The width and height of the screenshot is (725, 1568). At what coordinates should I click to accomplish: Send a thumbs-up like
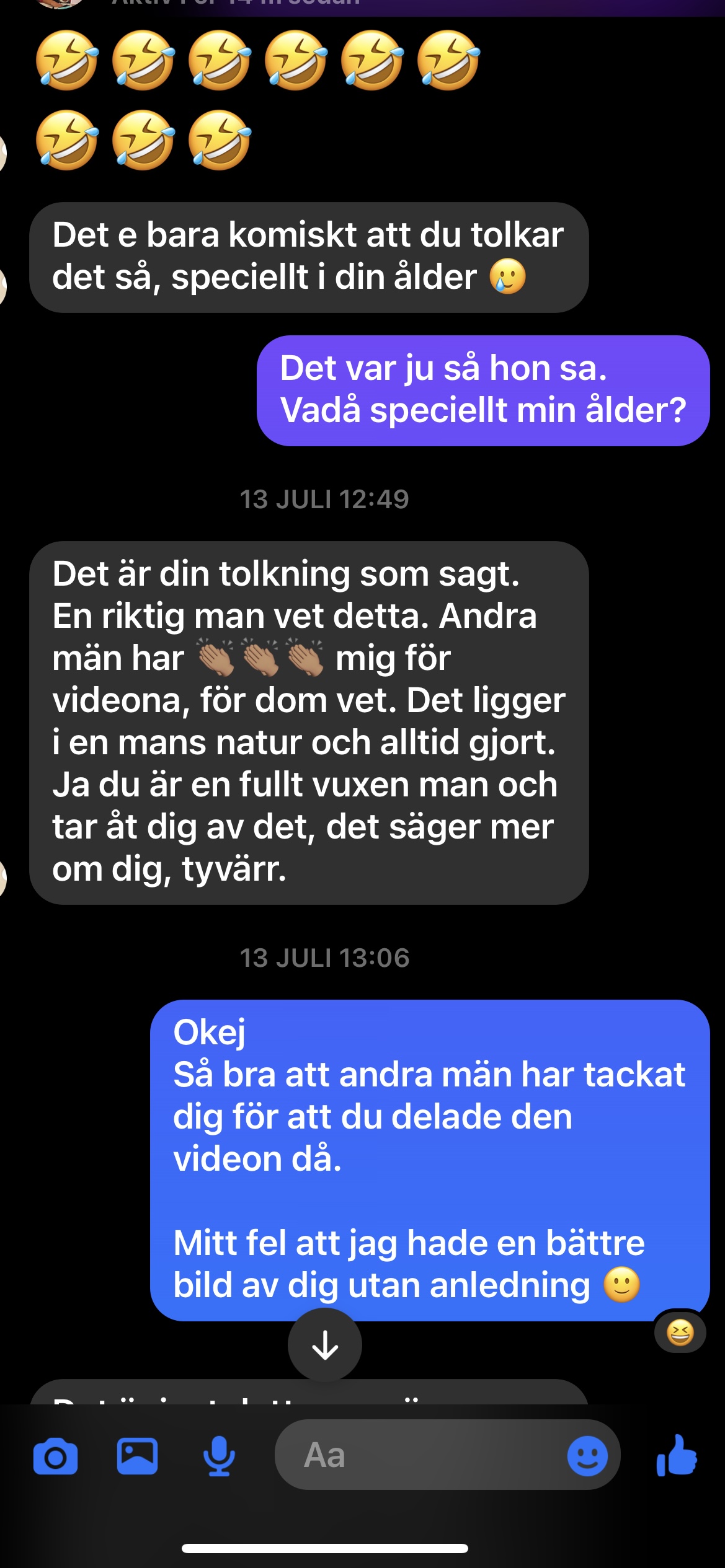677,1455
